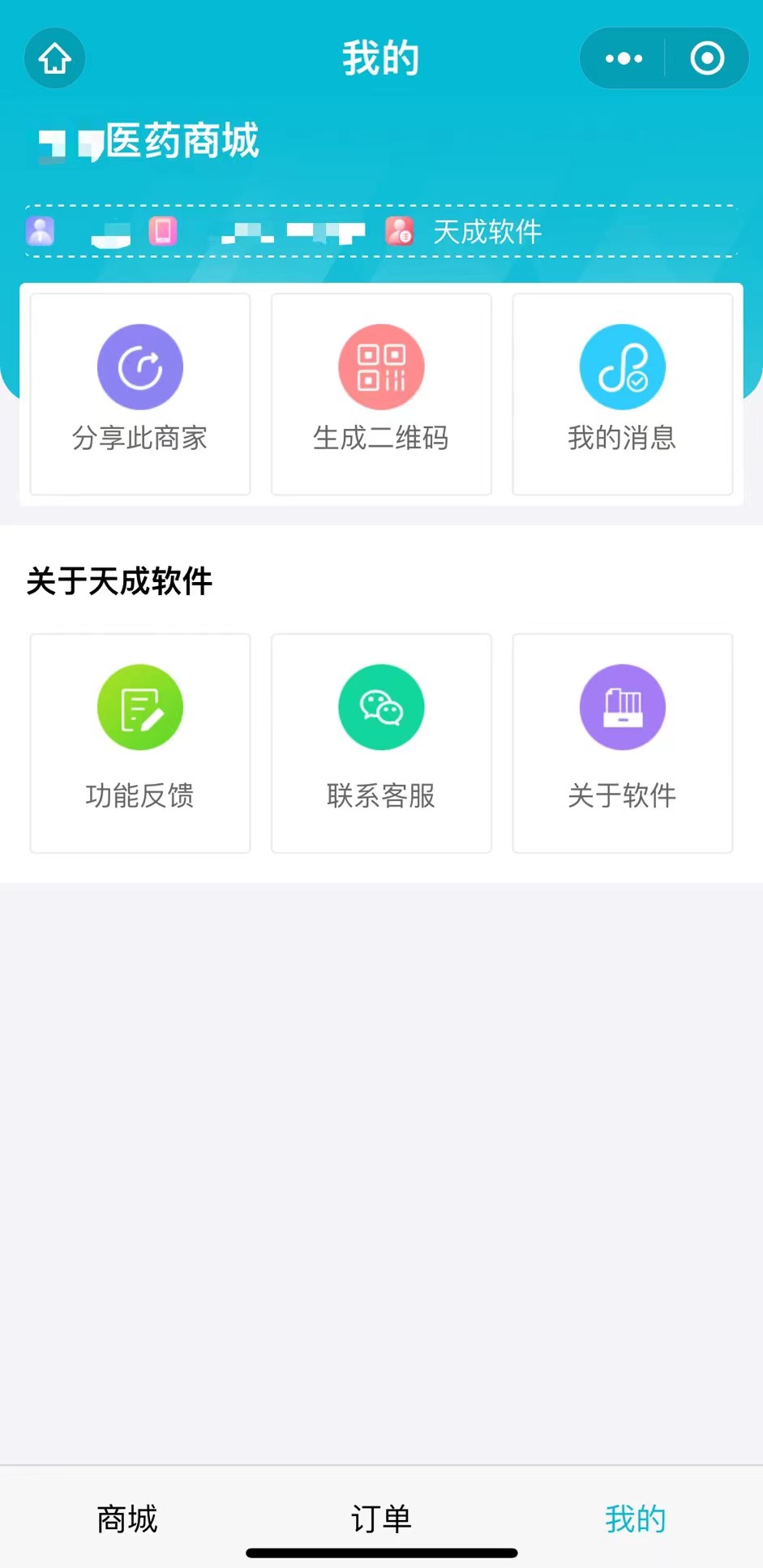Contact support via 联系客服
This screenshot has height=1568, width=763.
click(381, 743)
